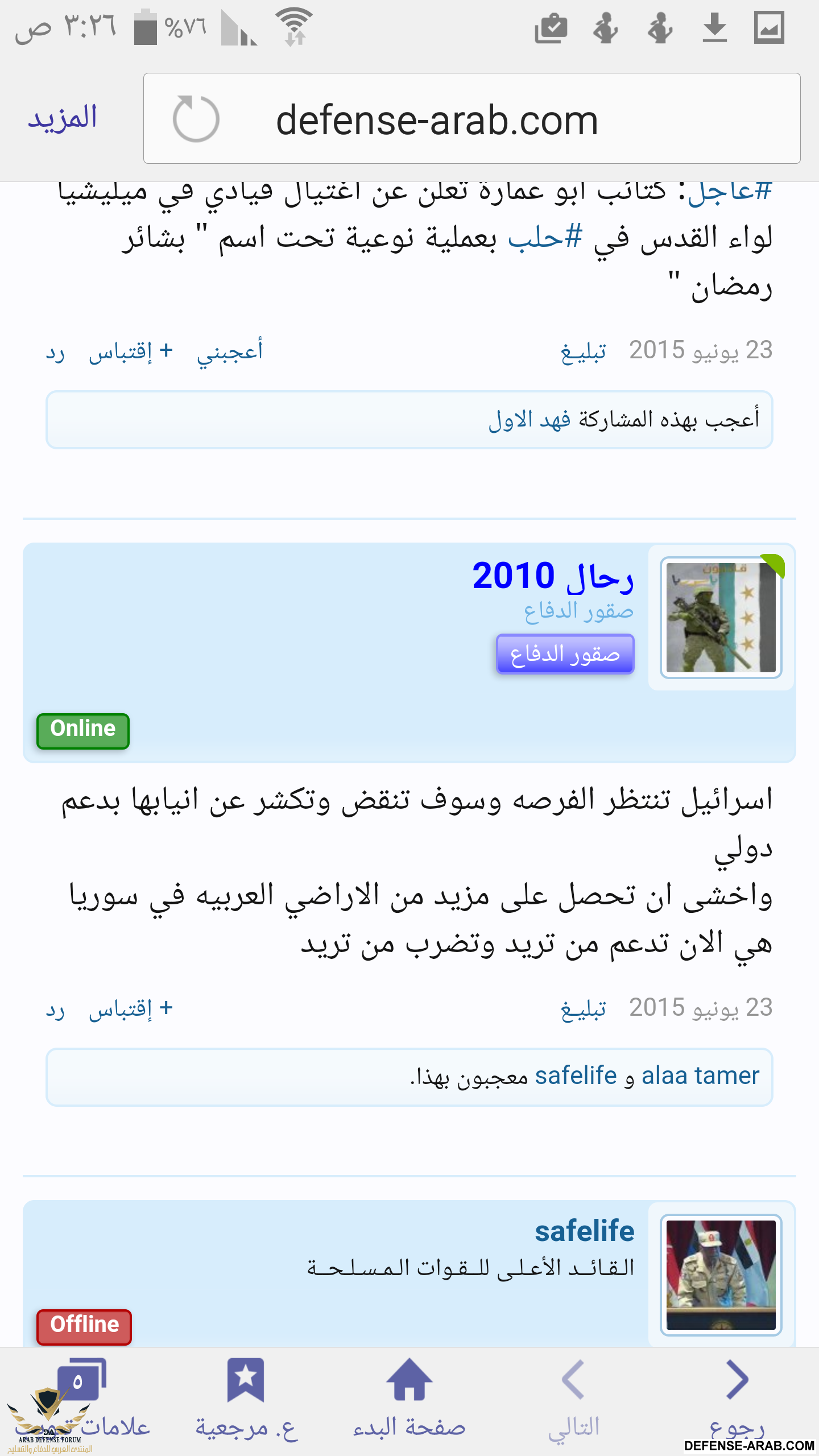Go forward with التالي

(573, 1397)
